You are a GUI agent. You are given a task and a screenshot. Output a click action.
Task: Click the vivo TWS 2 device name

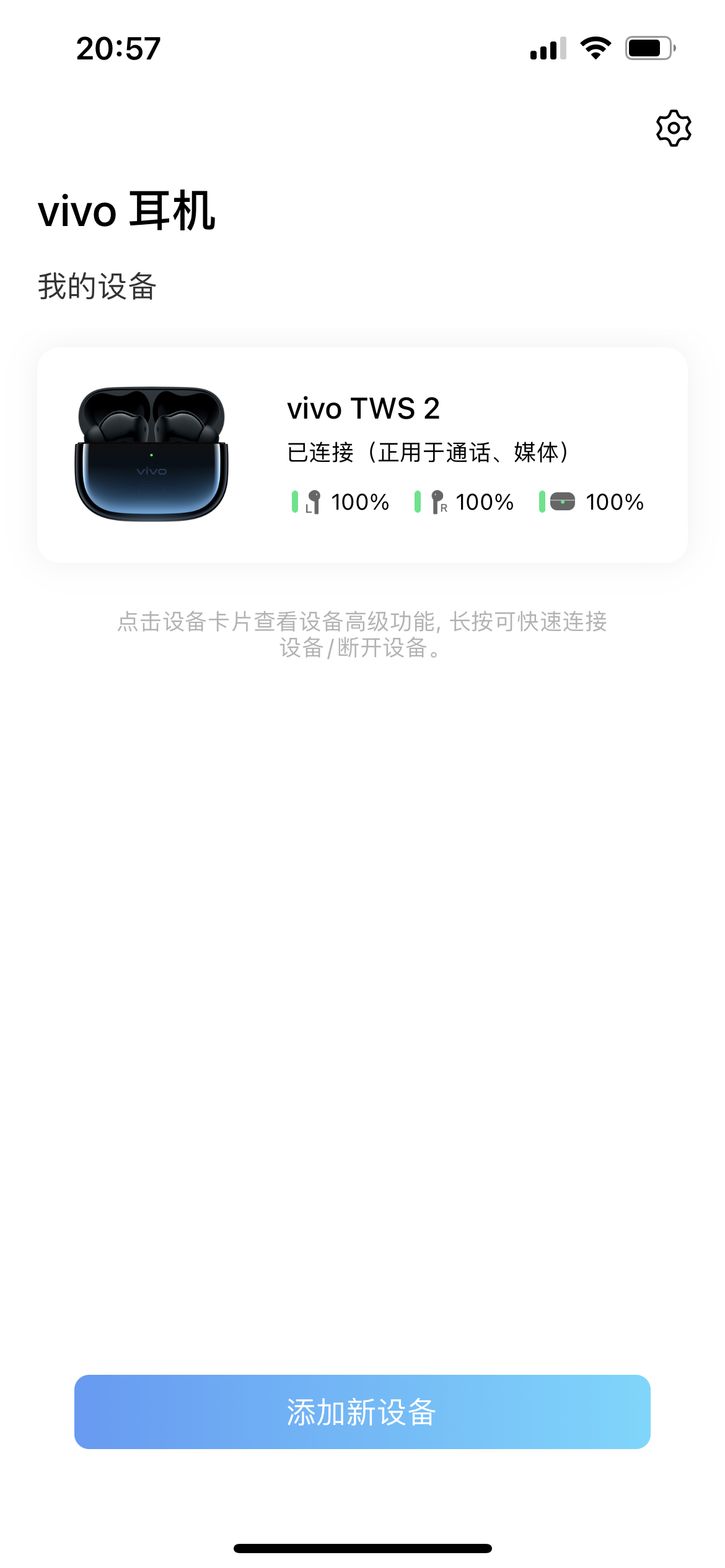pyautogui.click(x=363, y=408)
